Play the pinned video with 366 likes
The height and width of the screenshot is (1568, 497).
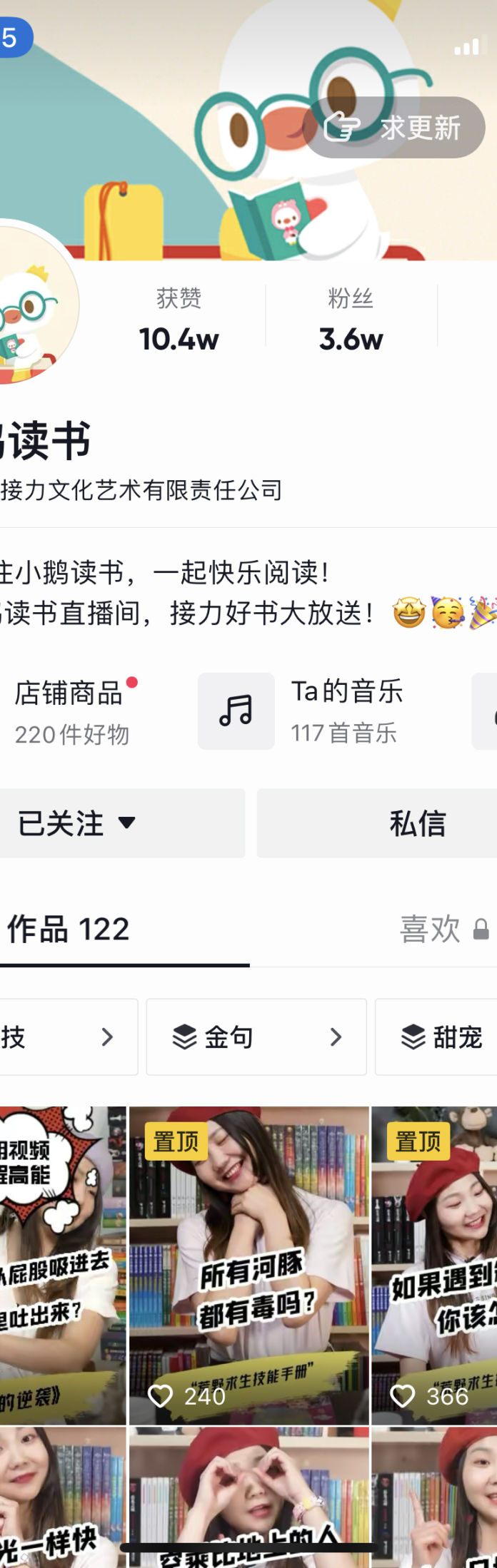[x=434, y=1264]
